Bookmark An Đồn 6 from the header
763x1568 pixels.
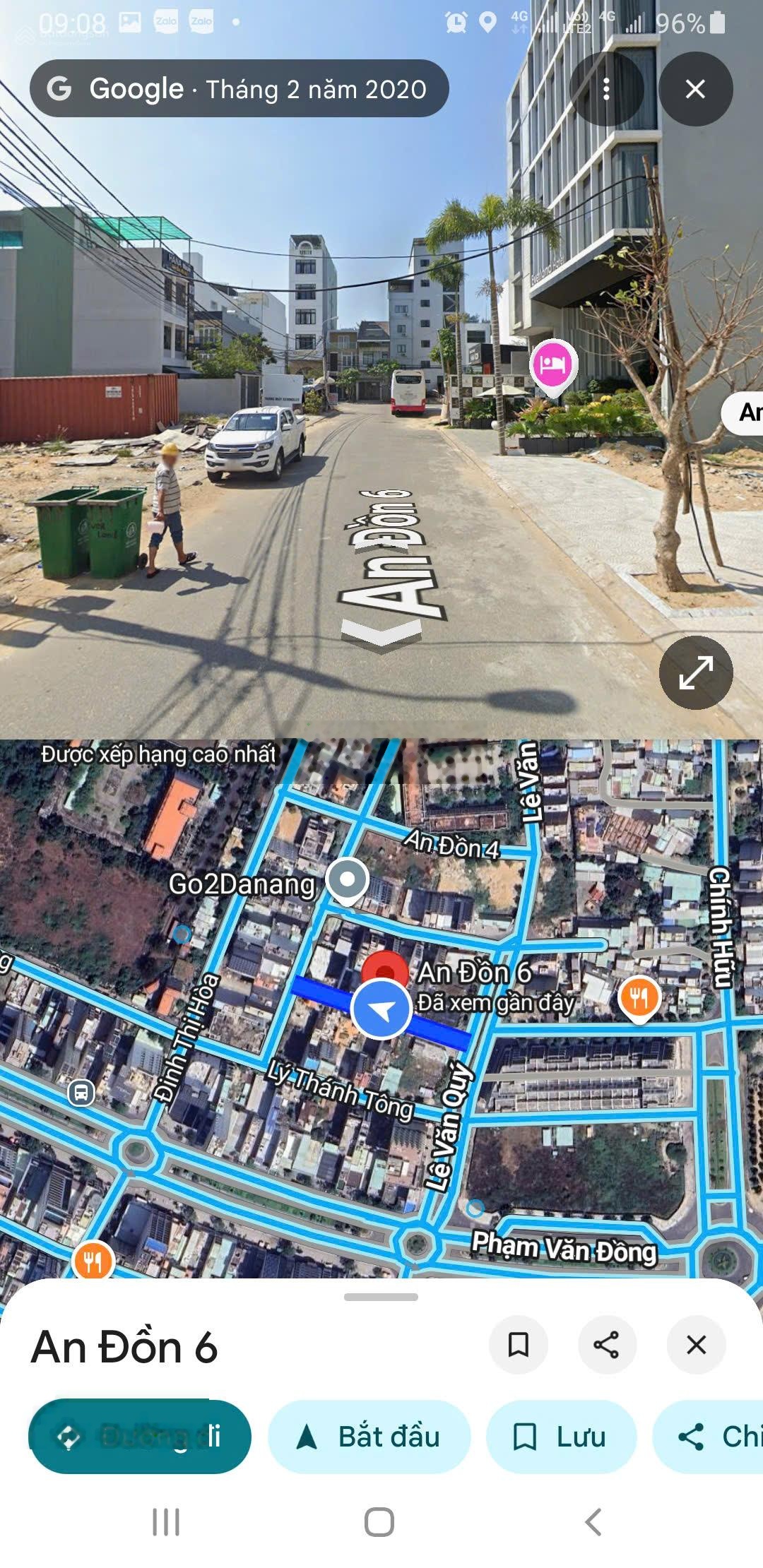coord(519,1344)
